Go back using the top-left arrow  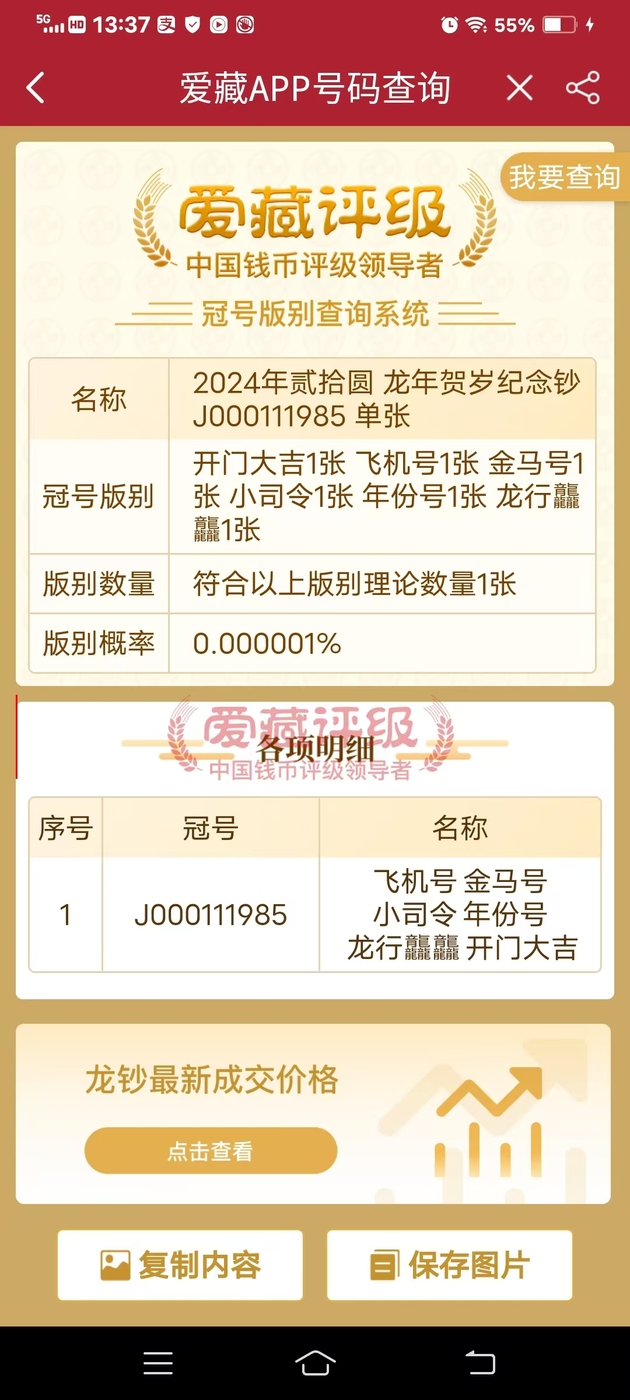click(36, 88)
